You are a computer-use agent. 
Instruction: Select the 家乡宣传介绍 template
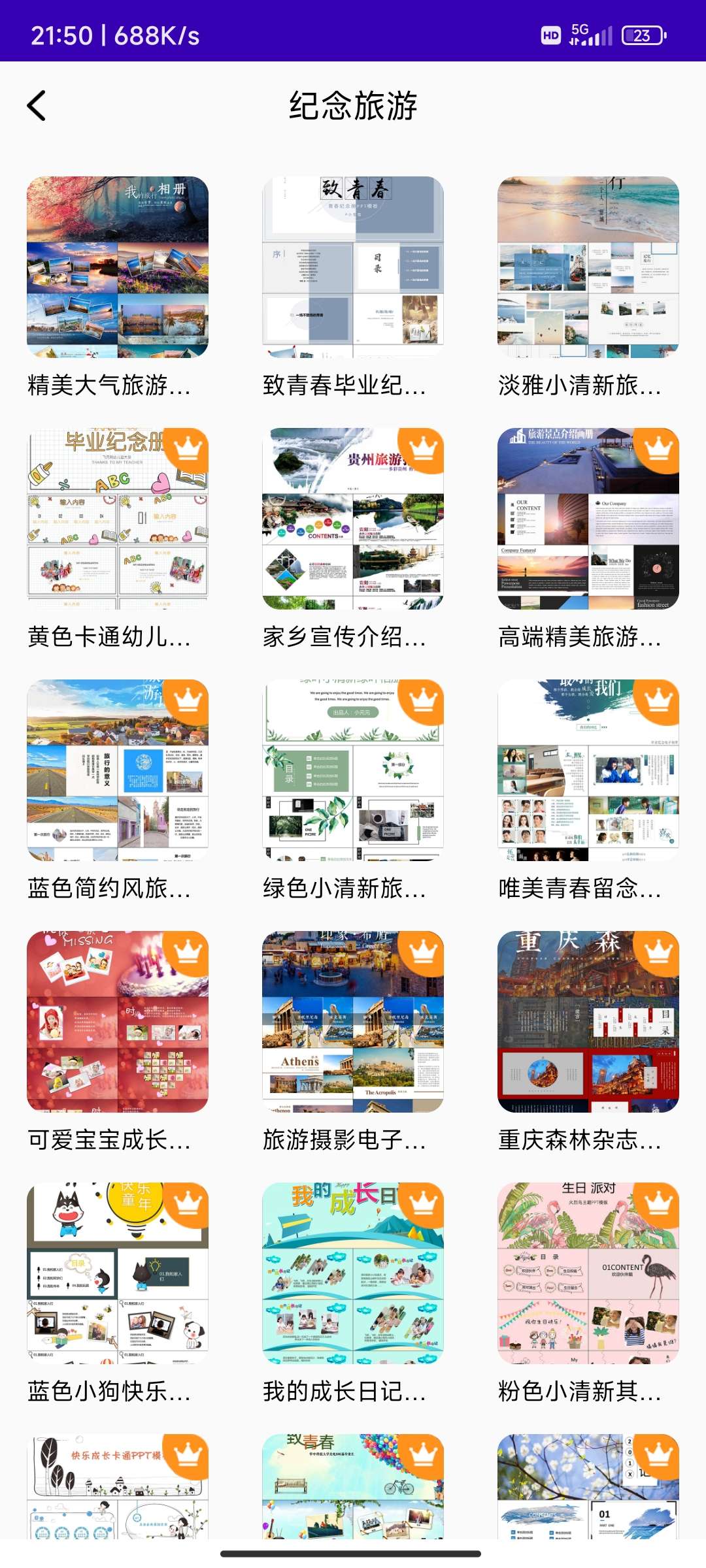pos(353,519)
